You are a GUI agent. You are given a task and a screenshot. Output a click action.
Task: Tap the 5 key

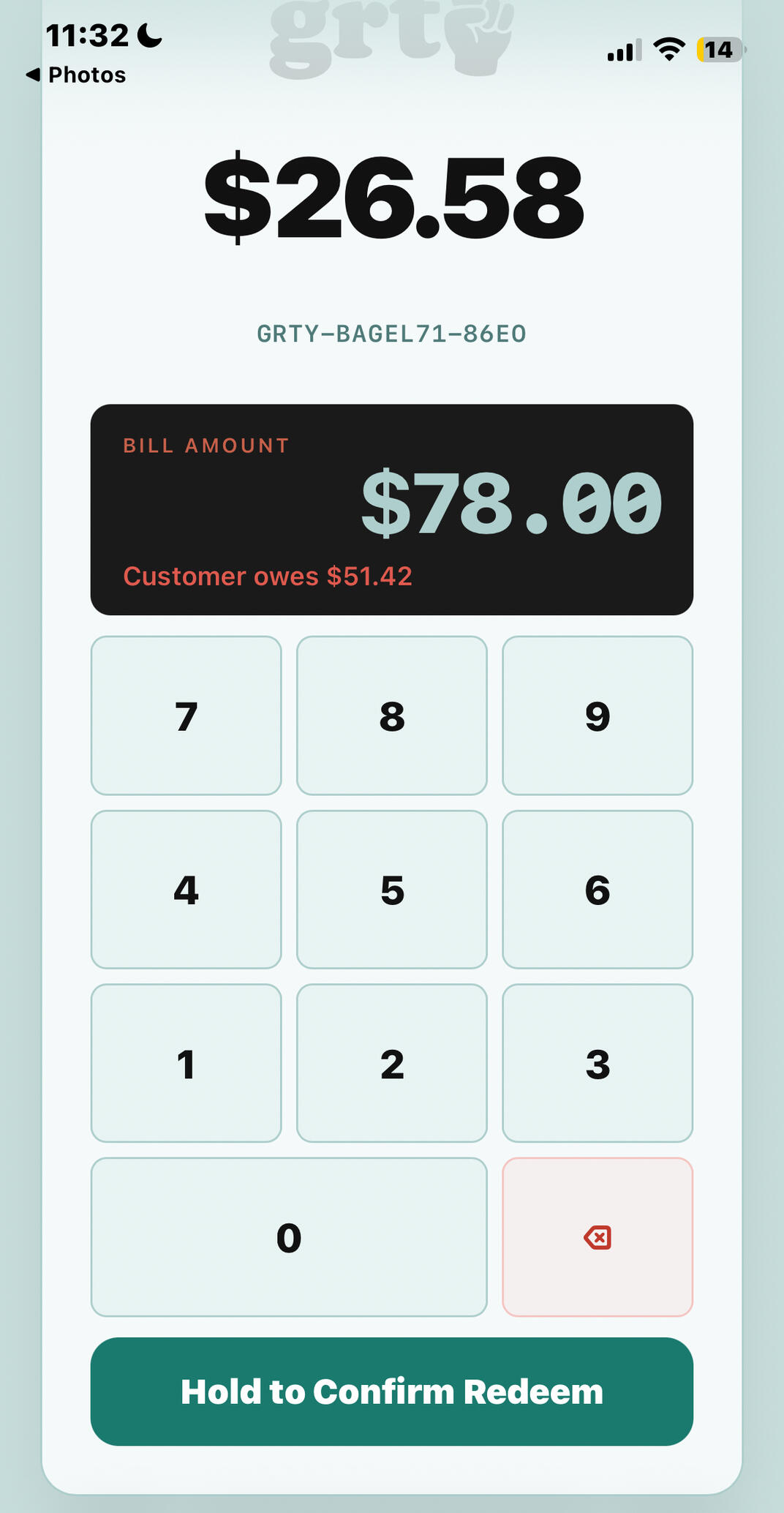(x=391, y=890)
